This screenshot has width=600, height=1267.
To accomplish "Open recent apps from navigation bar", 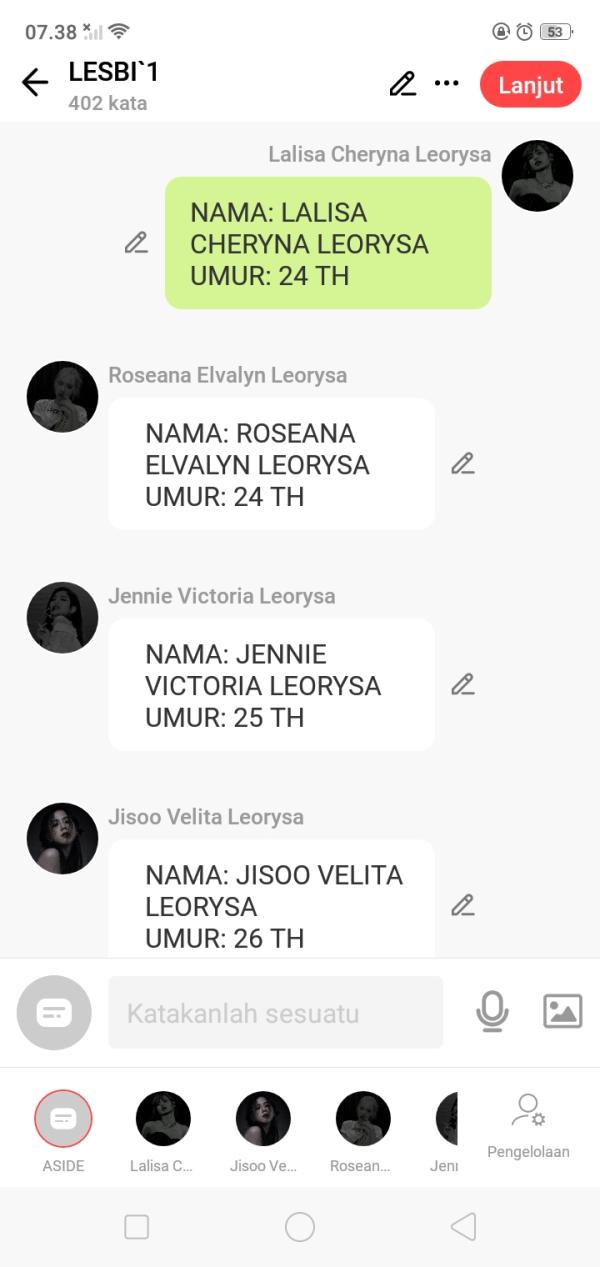I will (x=137, y=1227).
